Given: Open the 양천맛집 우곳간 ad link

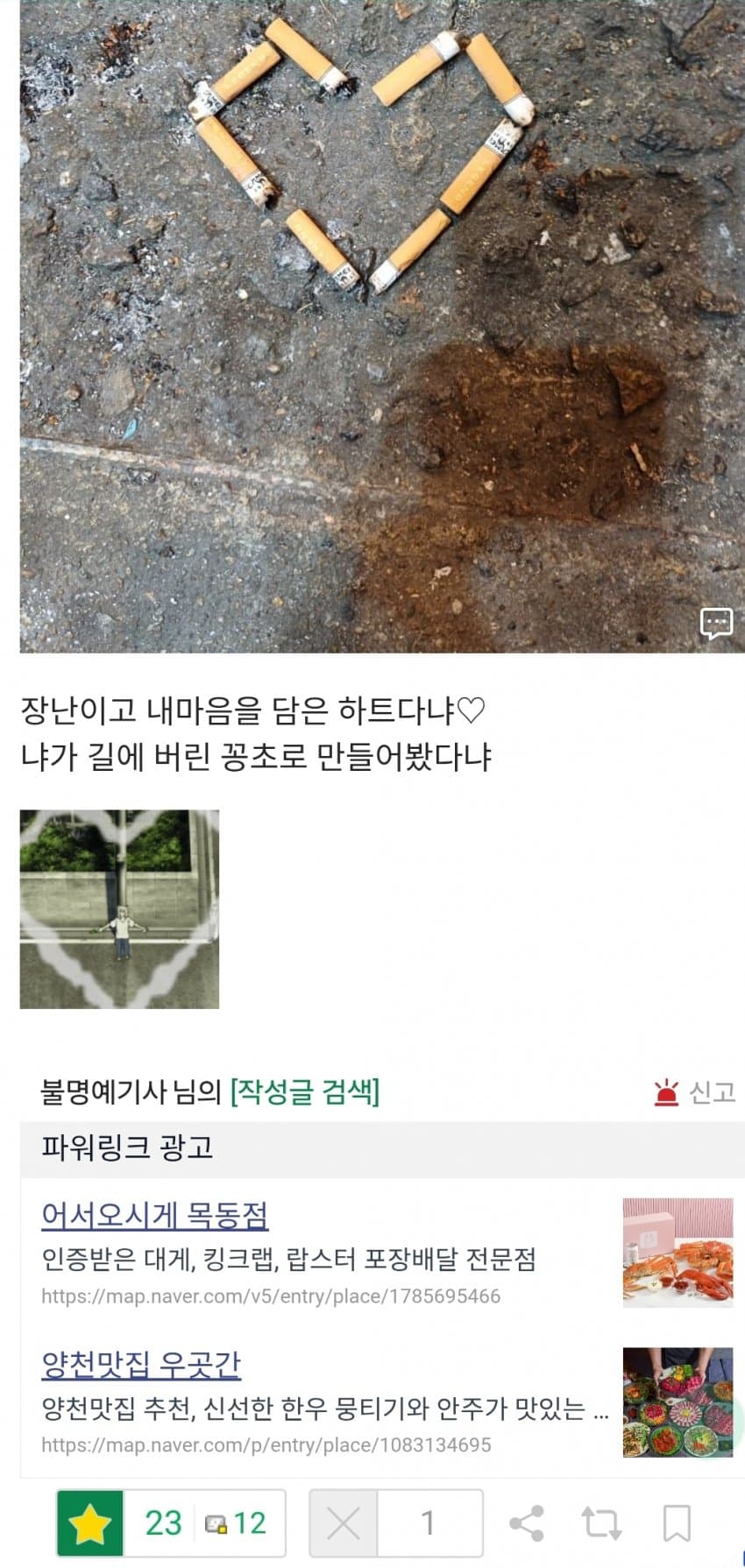Looking at the screenshot, I should coord(141,1364).
